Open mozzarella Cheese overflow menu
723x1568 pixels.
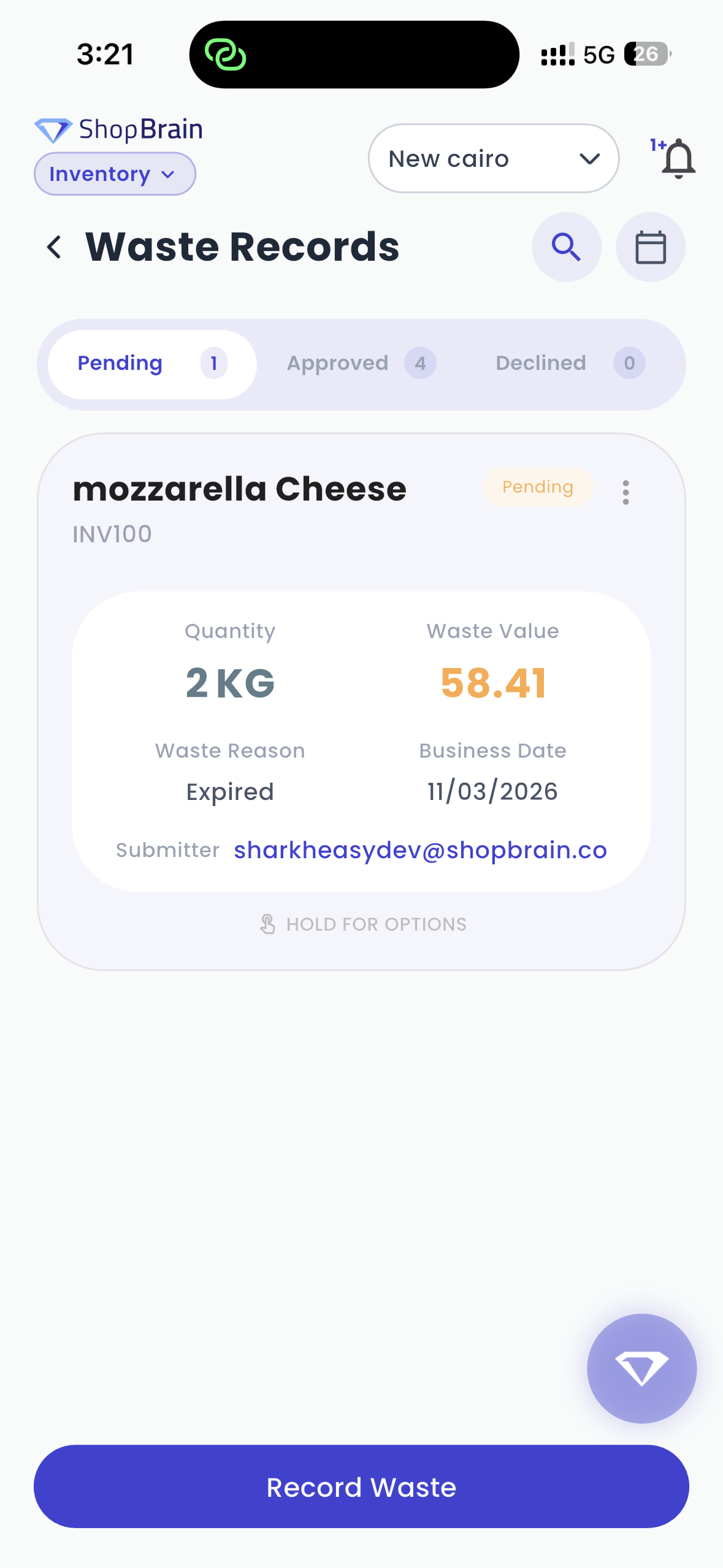[625, 492]
